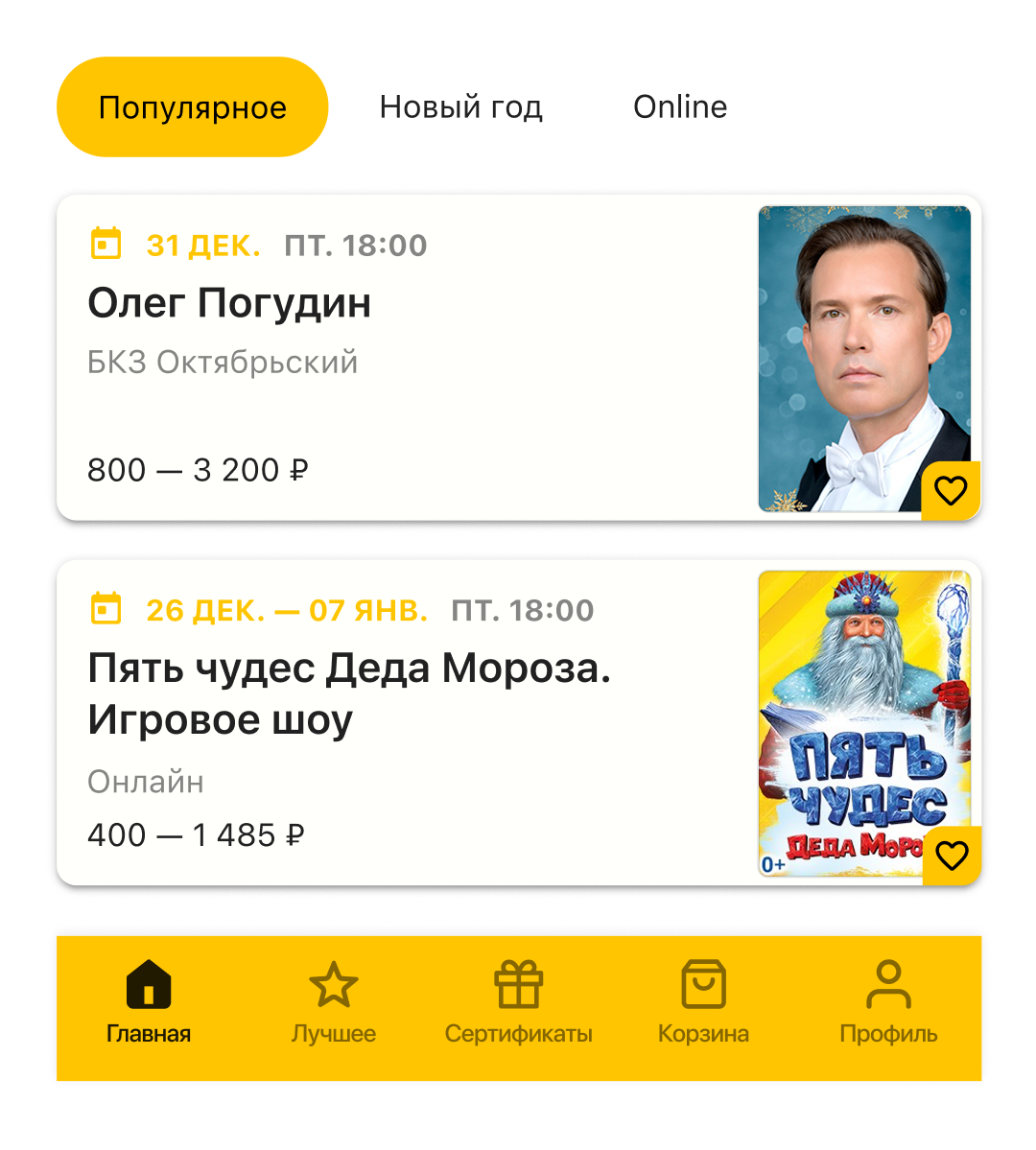Favorite the Пять чудес Деда Мороза show

pos(951,856)
